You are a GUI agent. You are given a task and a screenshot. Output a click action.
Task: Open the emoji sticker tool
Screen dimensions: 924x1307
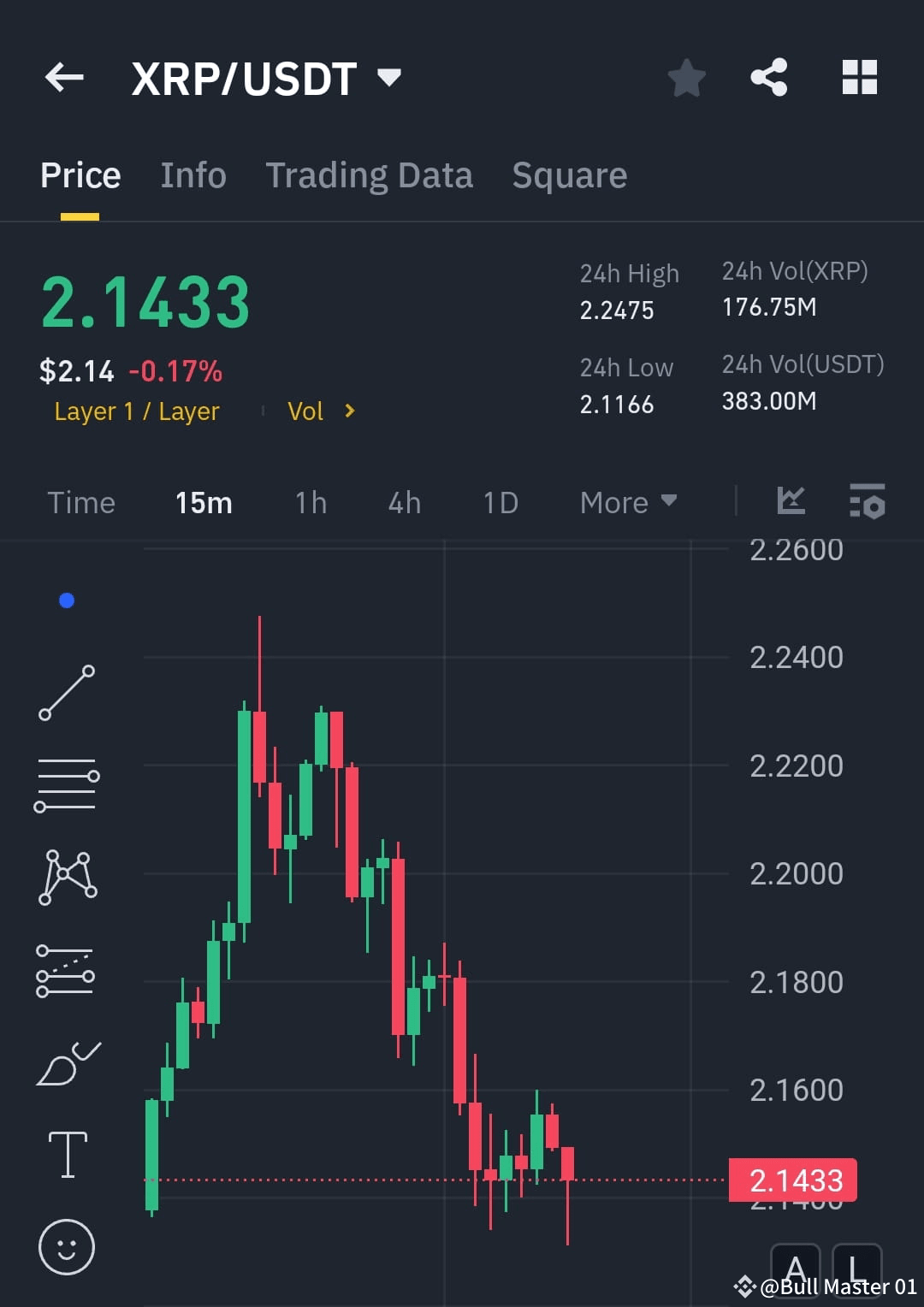coord(68,1247)
